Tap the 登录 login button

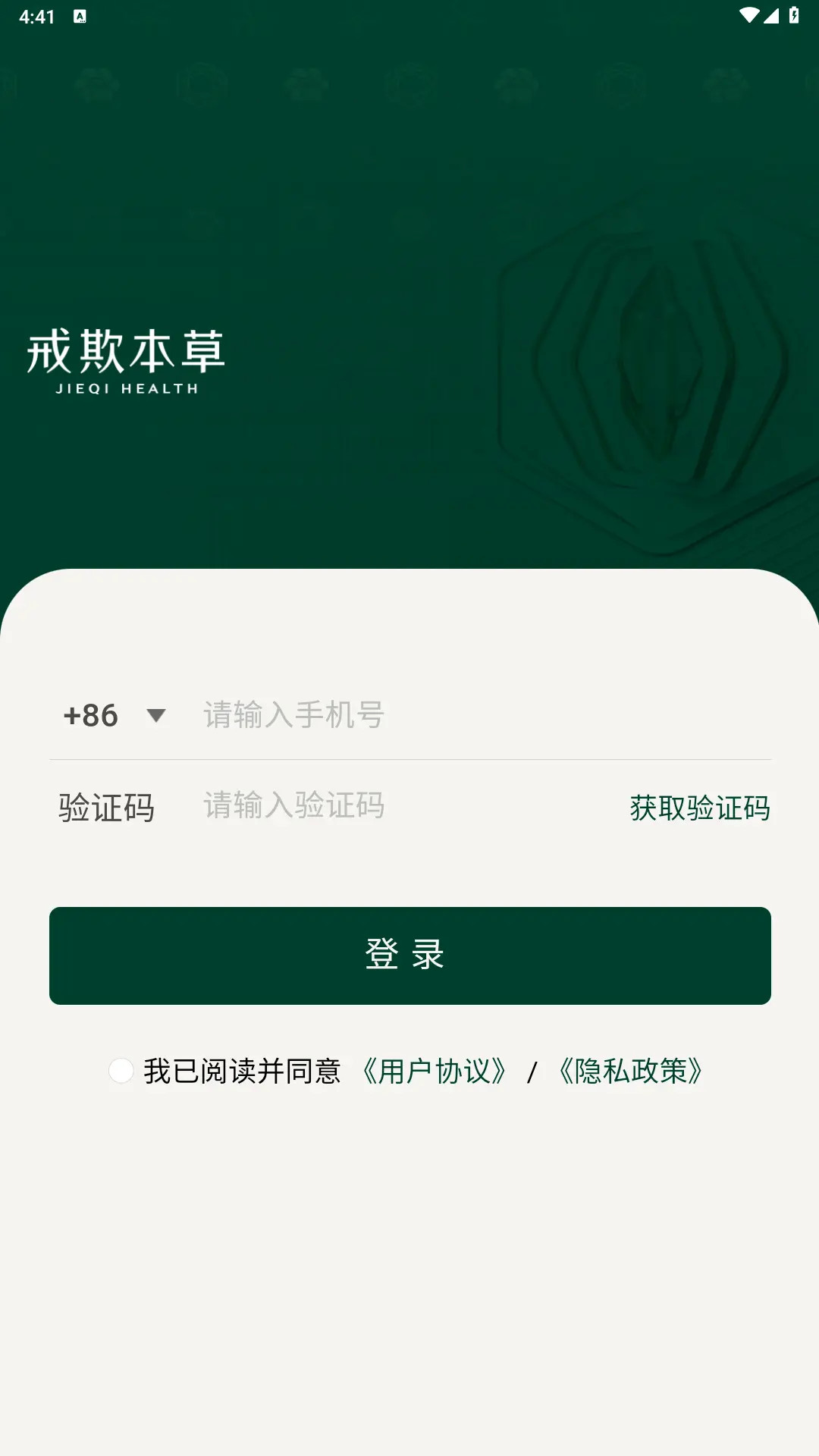click(409, 955)
